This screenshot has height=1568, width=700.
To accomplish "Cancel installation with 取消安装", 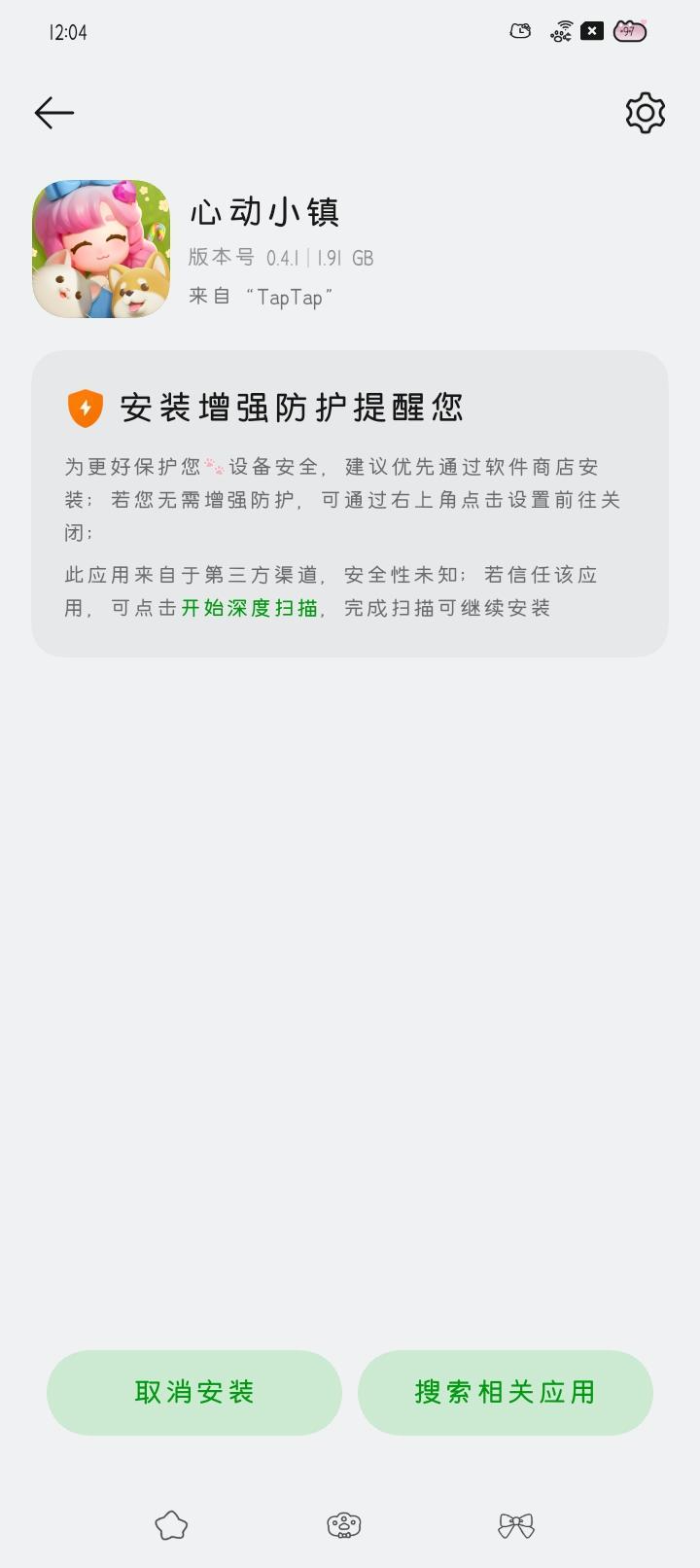I will (194, 1392).
